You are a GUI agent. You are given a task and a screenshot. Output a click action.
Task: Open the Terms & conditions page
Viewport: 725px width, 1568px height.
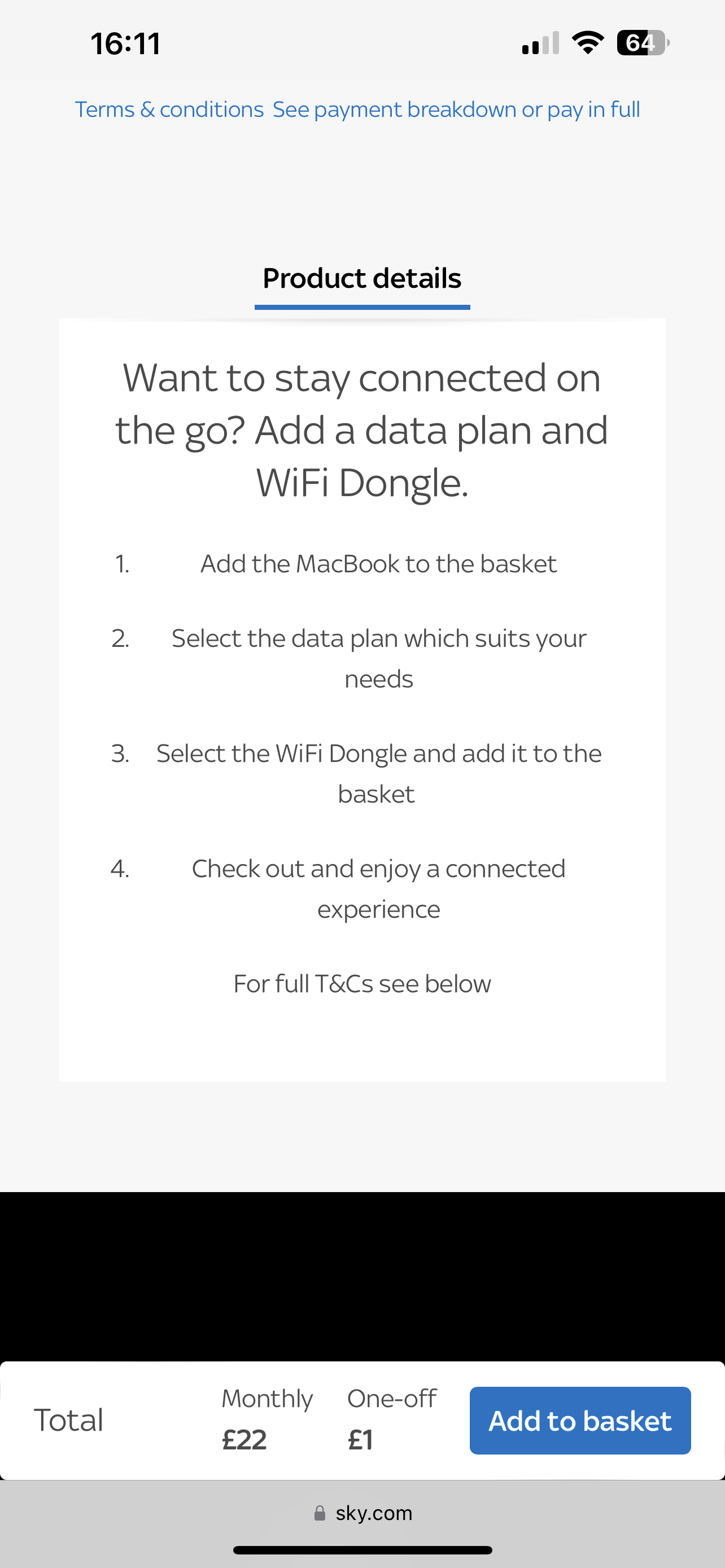click(168, 110)
